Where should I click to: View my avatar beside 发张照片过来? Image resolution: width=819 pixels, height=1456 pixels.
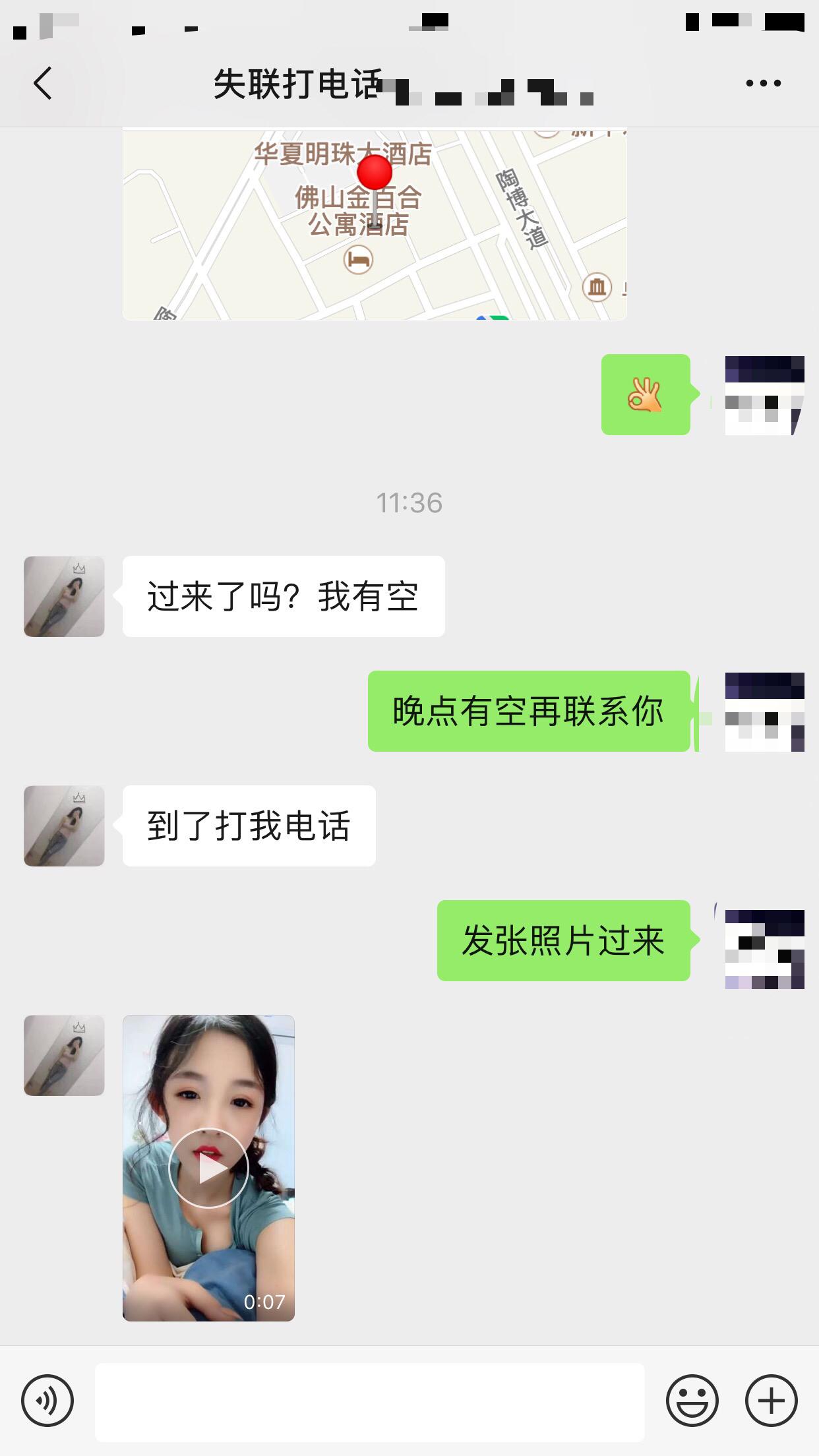point(764,949)
